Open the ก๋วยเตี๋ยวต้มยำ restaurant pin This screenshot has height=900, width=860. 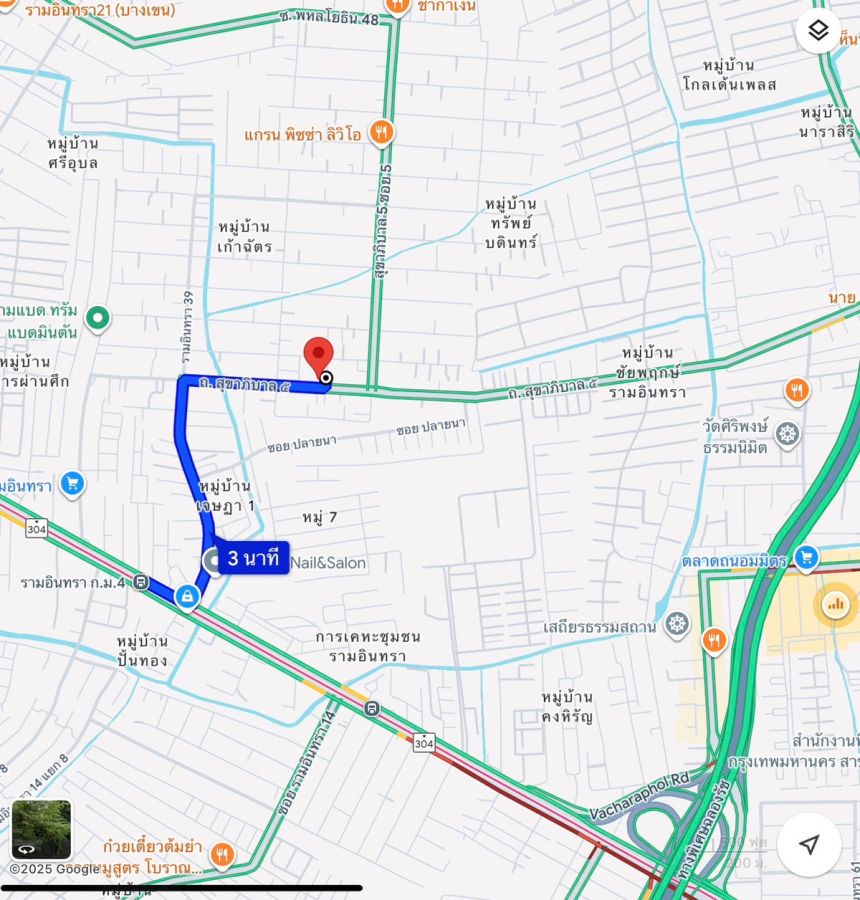(x=223, y=853)
